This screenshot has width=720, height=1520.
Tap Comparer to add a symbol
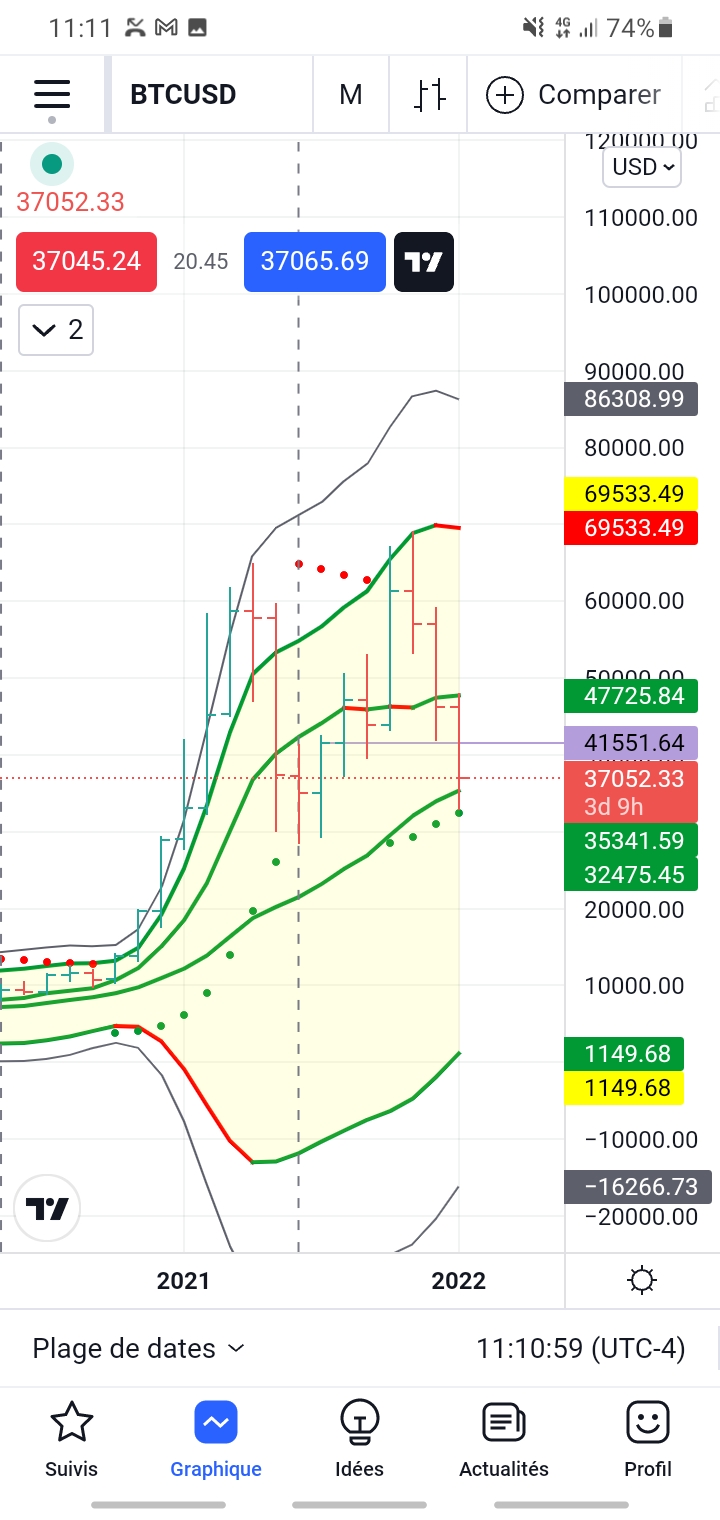point(574,95)
